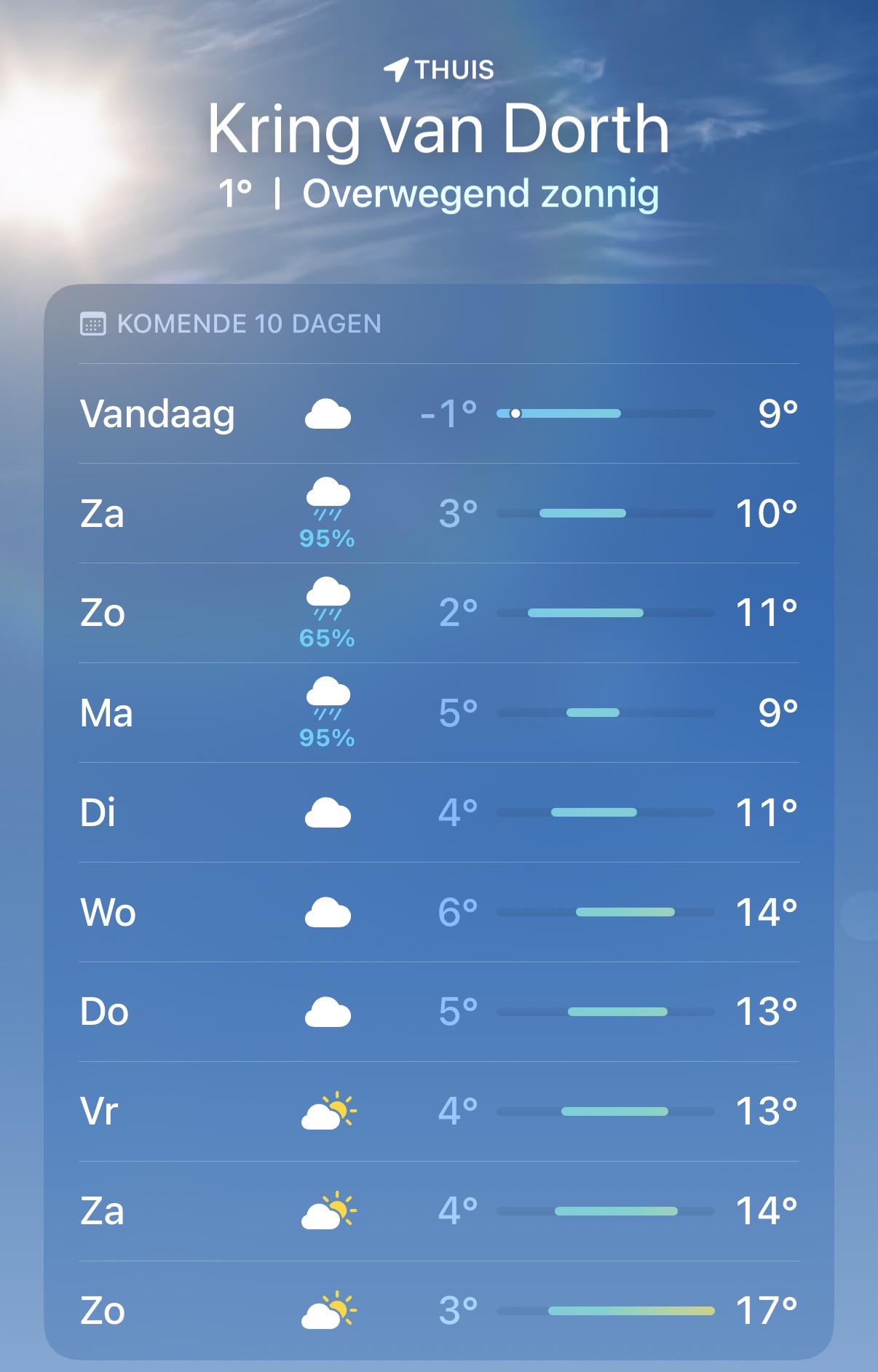
Task: Select the Di forecast row
Action: 438,812
